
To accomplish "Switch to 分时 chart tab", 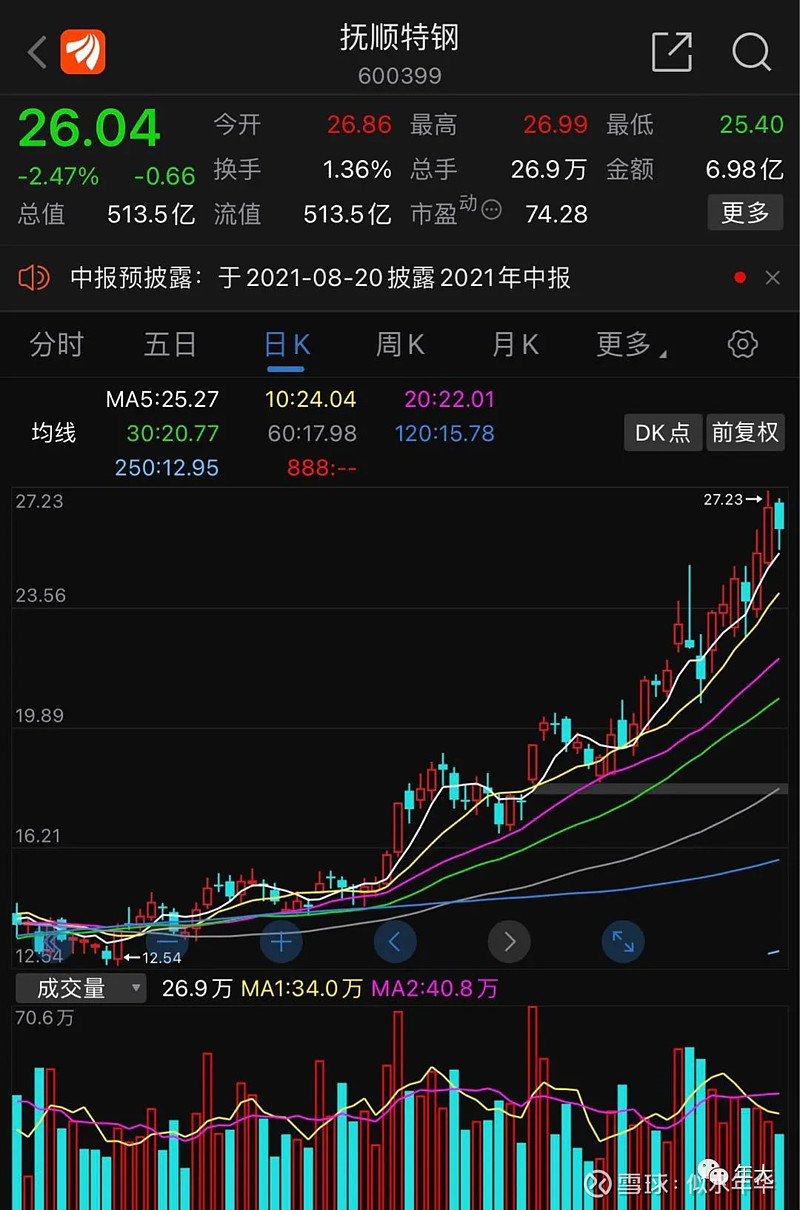I will click(57, 345).
